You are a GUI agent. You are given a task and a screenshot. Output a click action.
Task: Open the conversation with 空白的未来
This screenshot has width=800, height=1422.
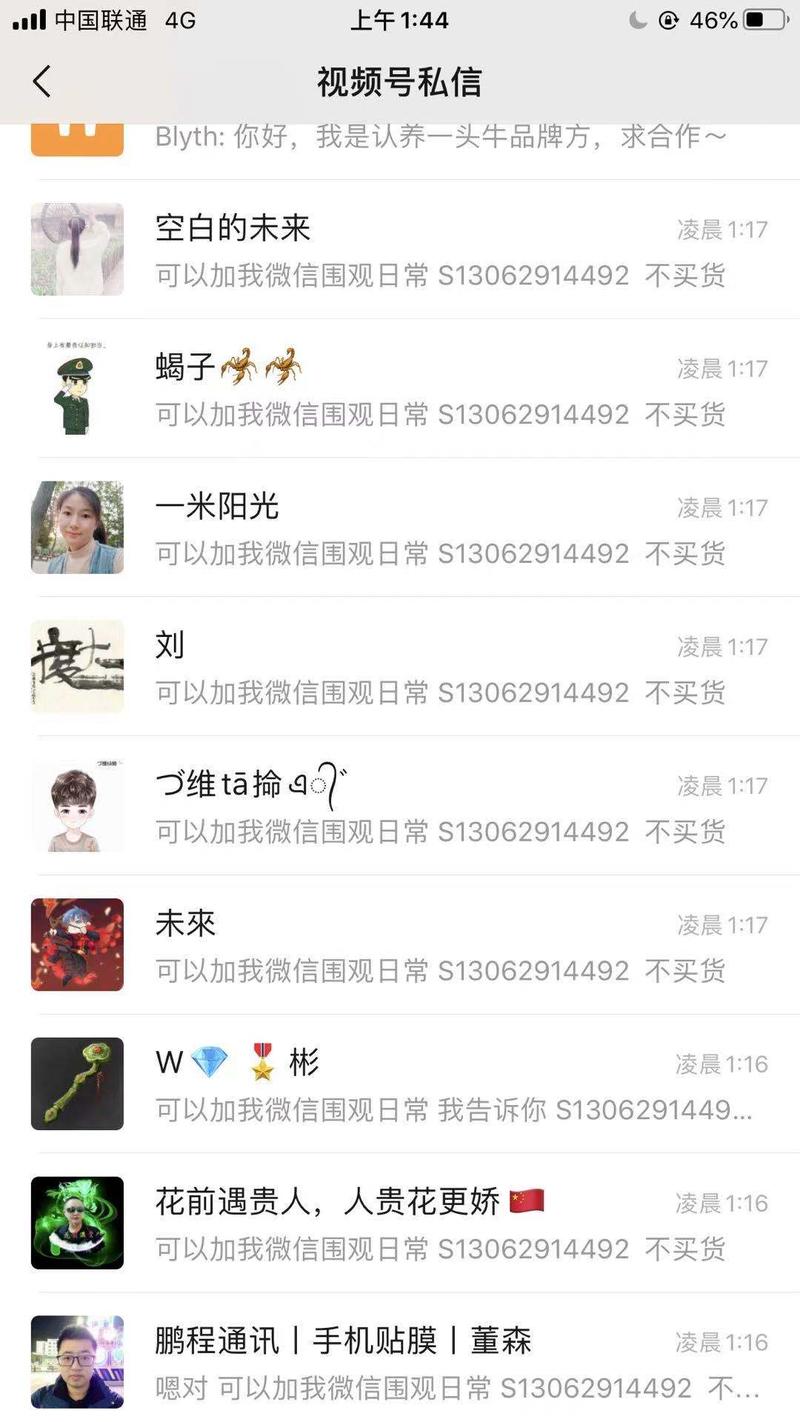[x=400, y=248]
